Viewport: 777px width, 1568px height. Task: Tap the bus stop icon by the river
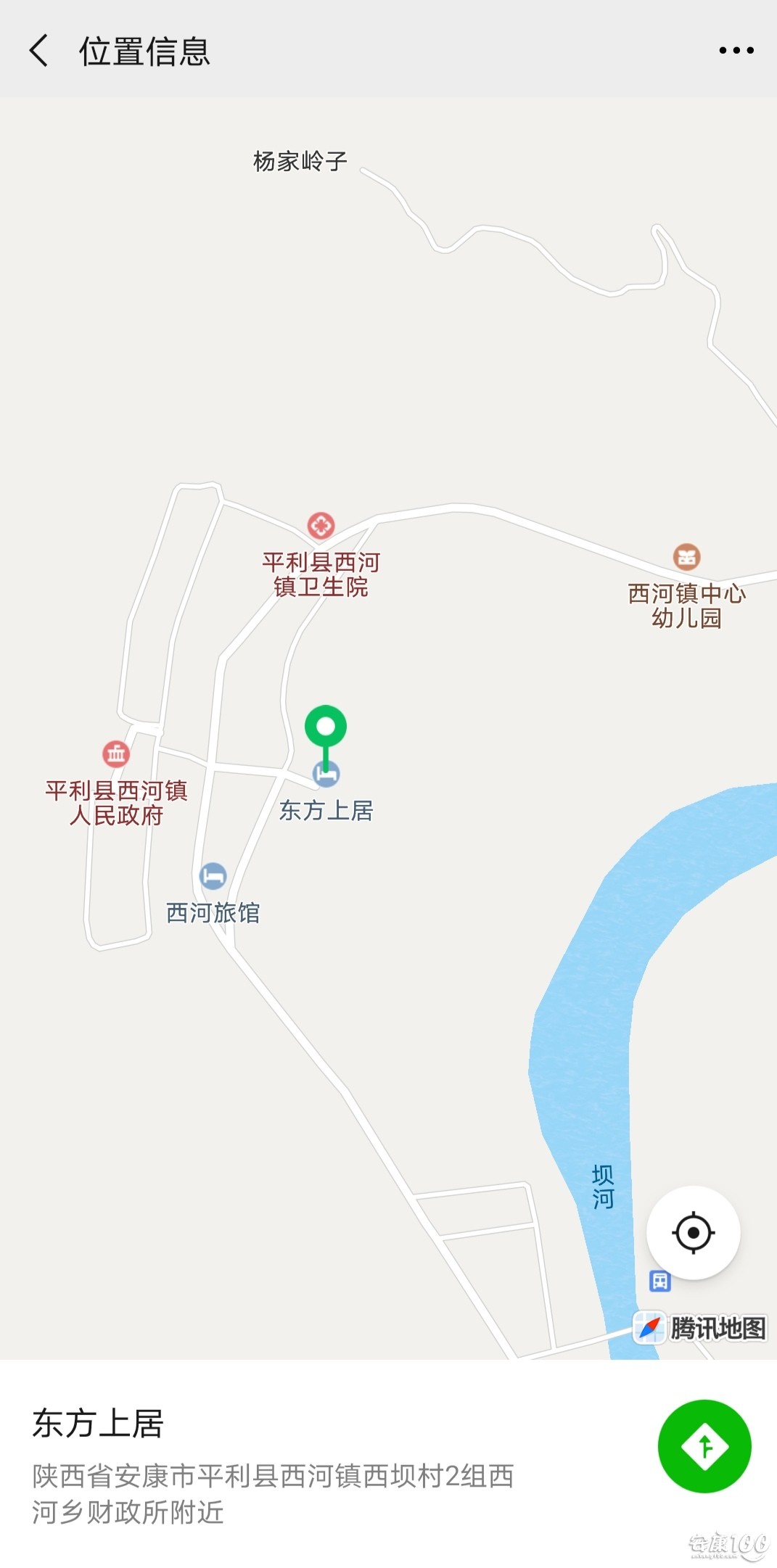click(659, 1282)
